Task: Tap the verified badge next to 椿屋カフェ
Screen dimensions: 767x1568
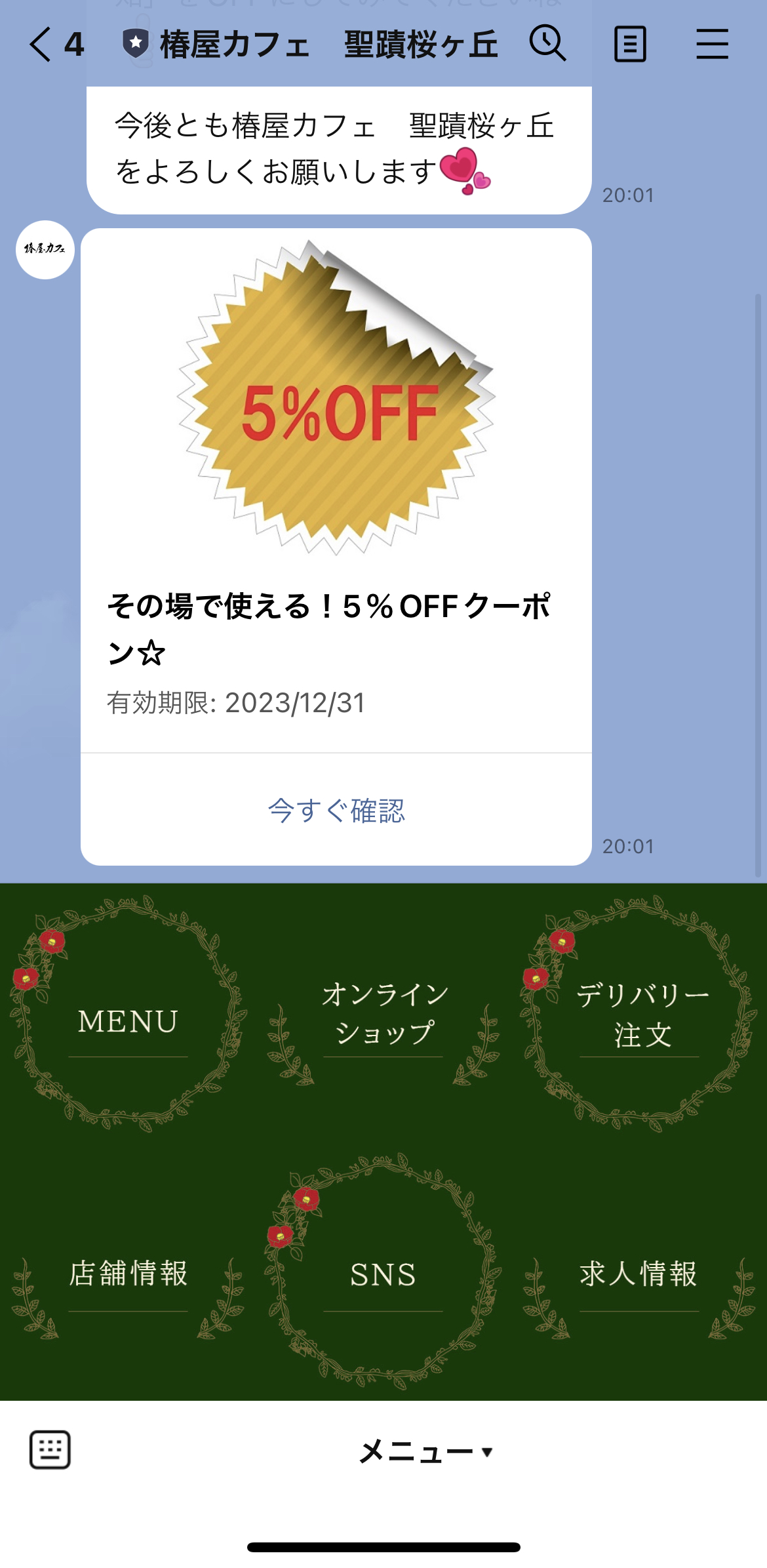Action: click(x=134, y=43)
